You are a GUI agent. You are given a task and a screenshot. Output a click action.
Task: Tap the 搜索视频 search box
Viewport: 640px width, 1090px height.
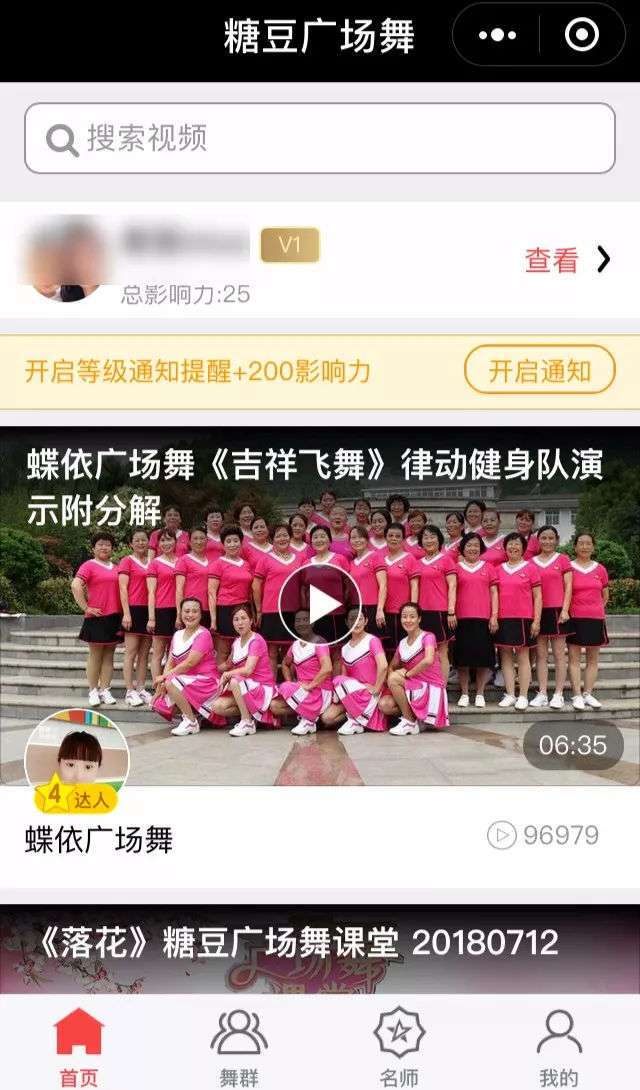pos(320,138)
